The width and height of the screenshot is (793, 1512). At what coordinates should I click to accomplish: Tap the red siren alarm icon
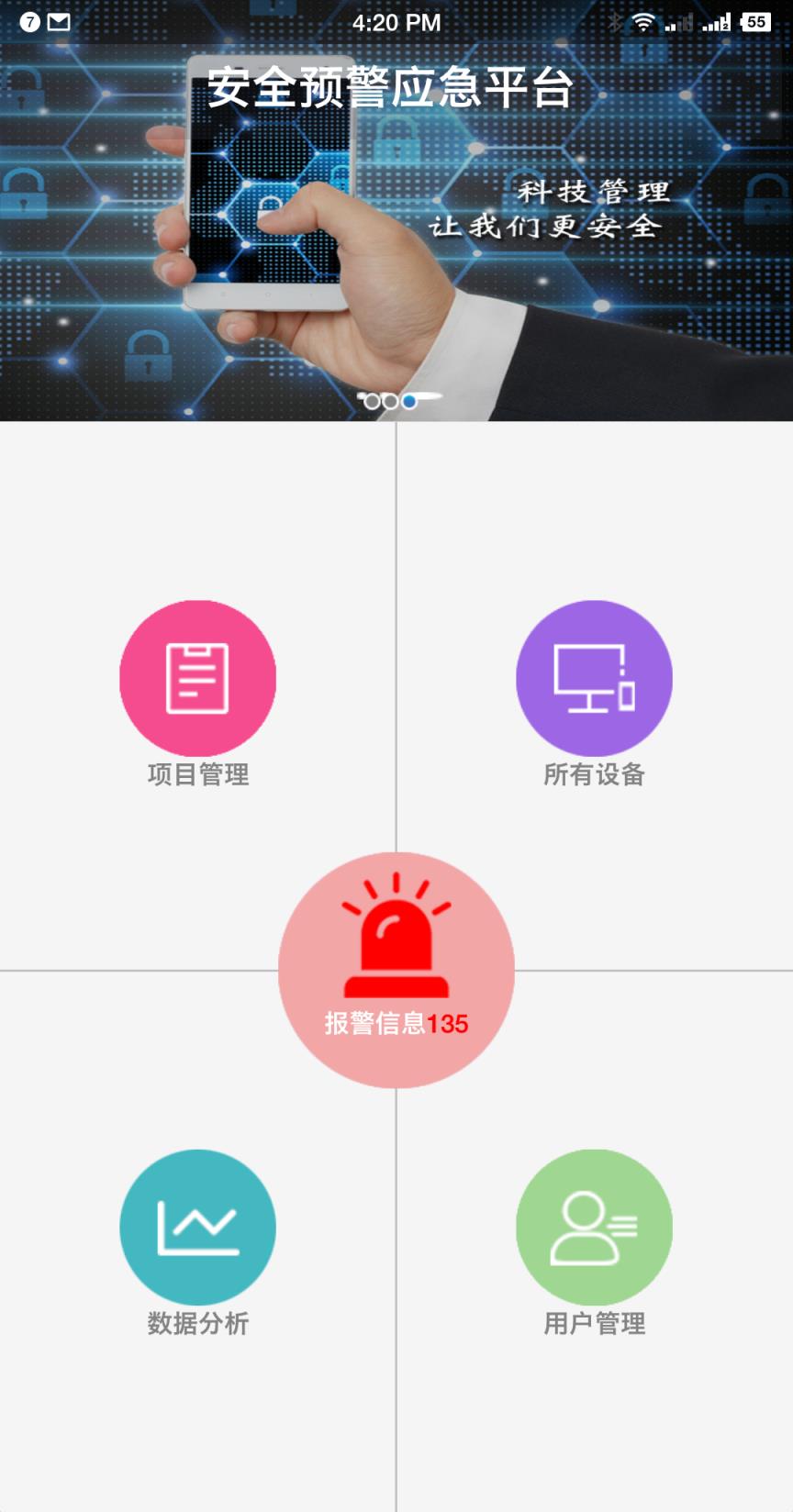[x=396, y=936]
